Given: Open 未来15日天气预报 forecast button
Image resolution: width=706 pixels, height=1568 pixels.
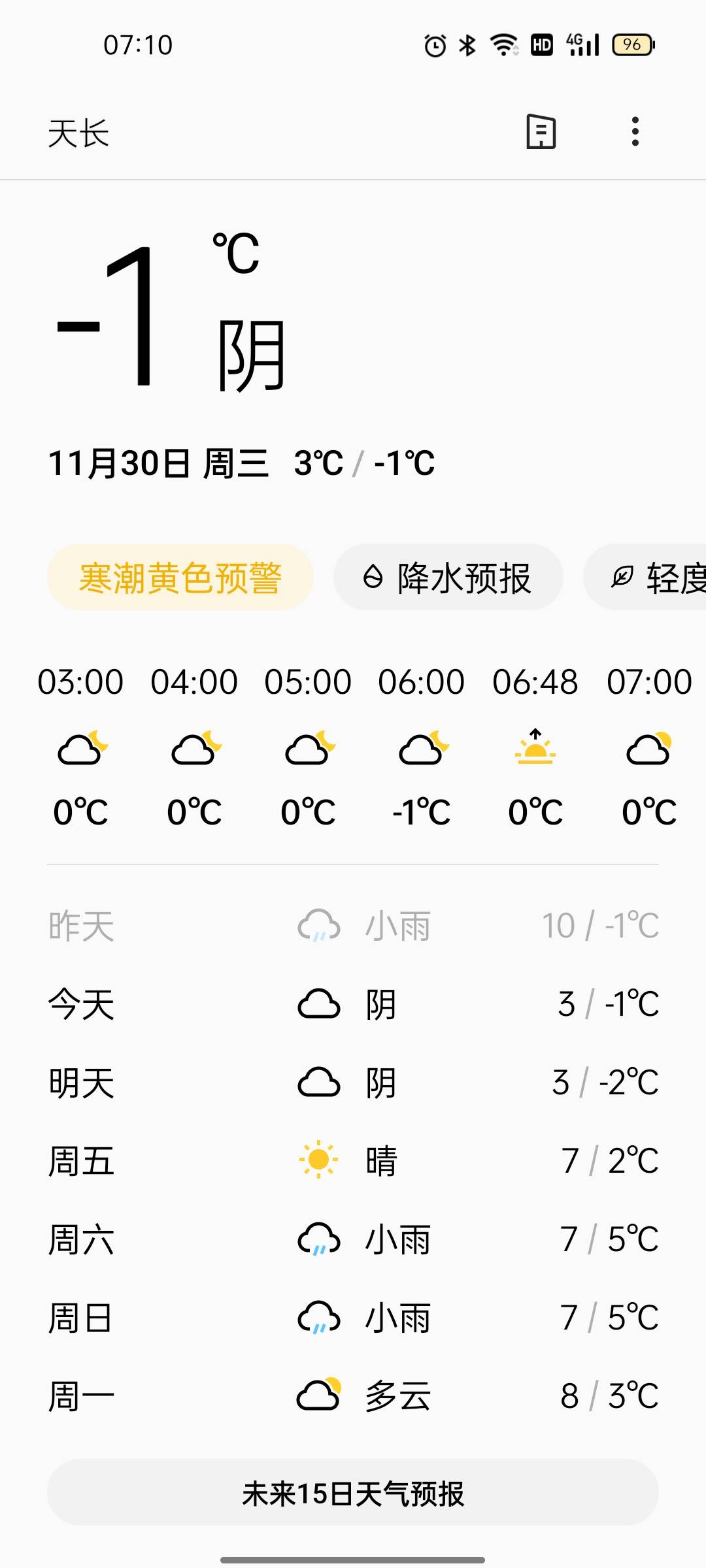Looking at the screenshot, I should coord(353,1493).
